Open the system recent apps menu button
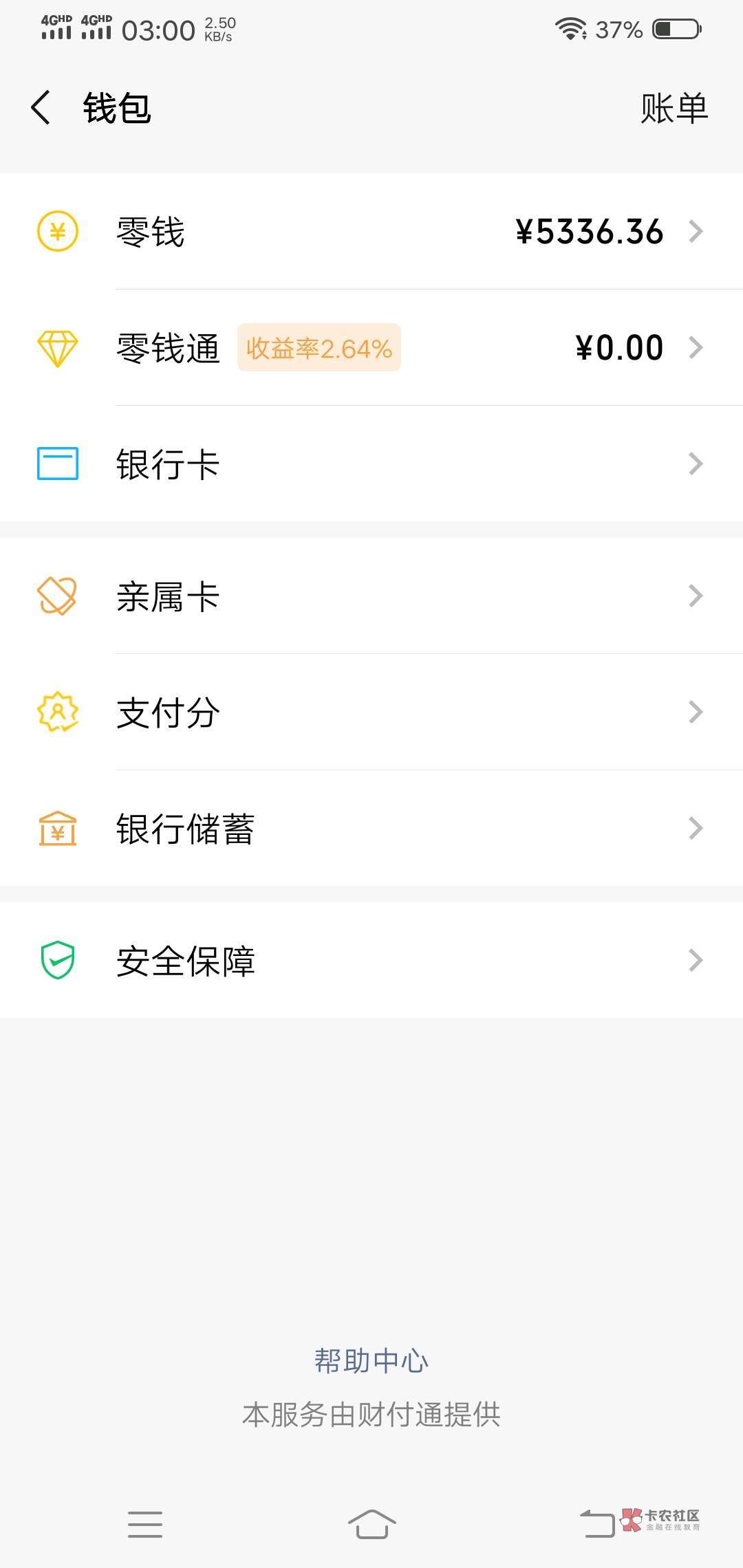Viewport: 743px width, 1568px height. pos(145,1524)
